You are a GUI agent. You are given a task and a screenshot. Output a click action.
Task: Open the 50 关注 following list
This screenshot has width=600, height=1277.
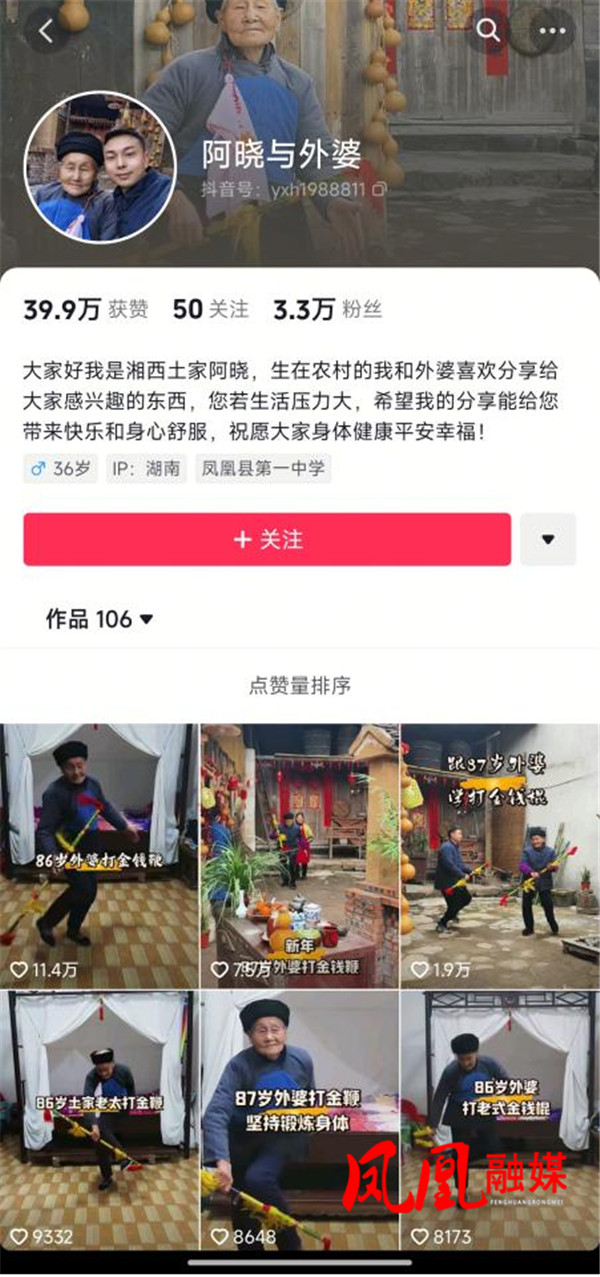pos(211,310)
